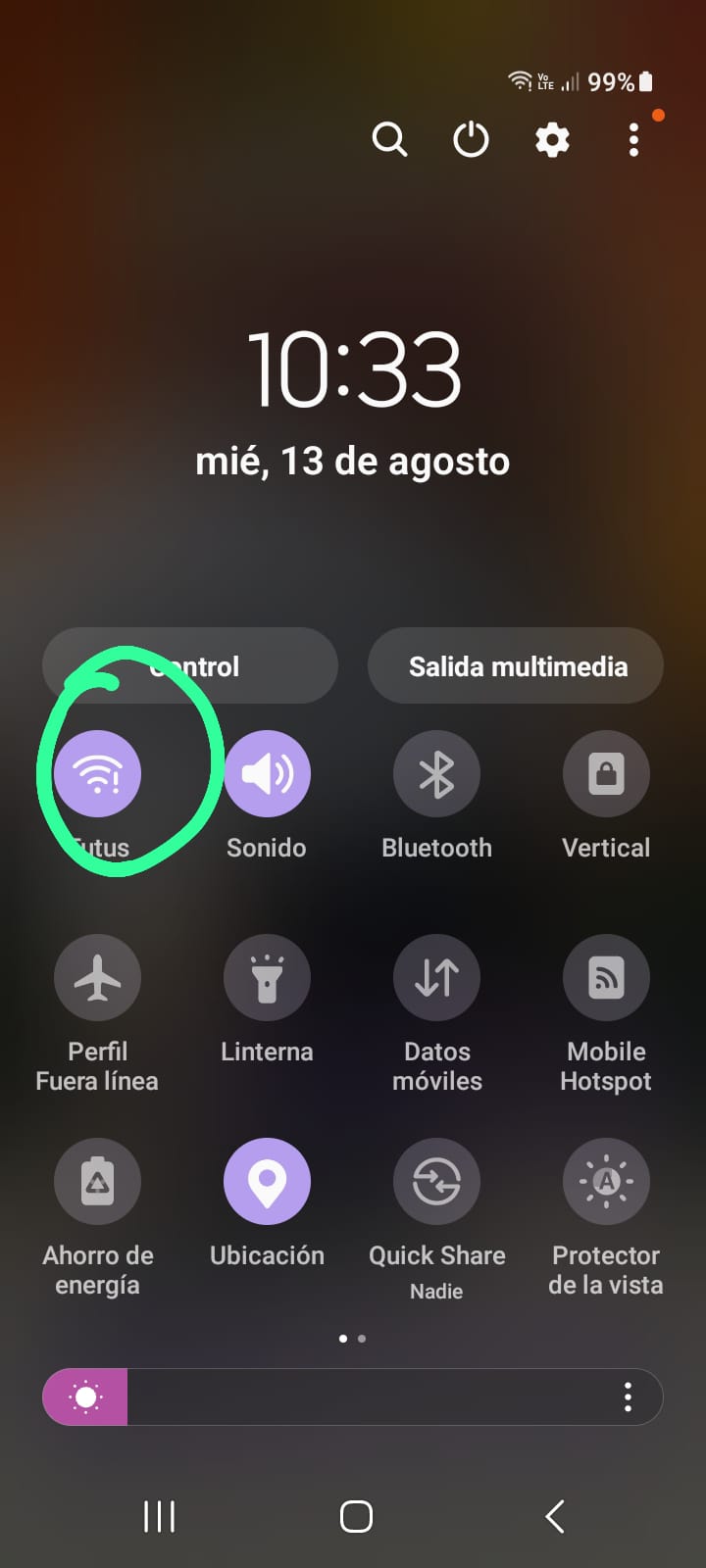Enable Datos móviles

point(436,978)
